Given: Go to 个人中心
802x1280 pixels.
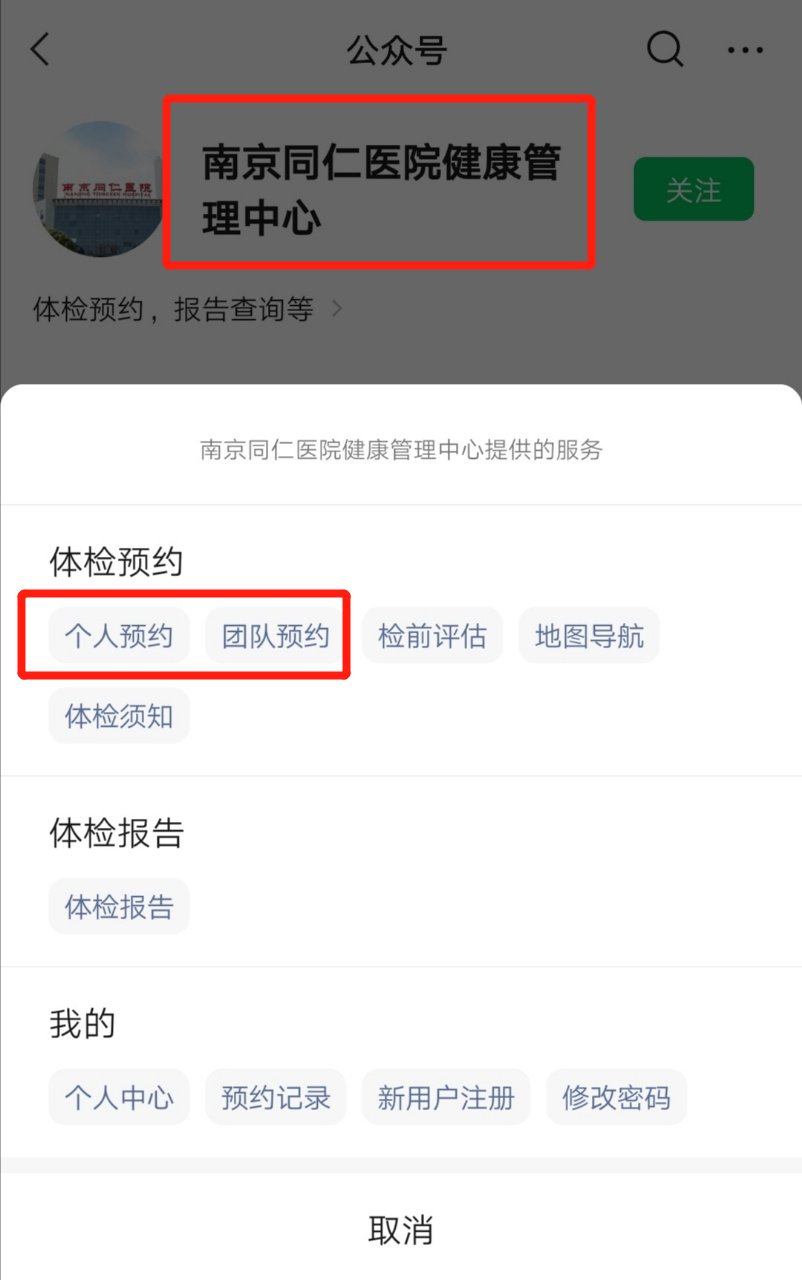Looking at the screenshot, I should 119,1098.
